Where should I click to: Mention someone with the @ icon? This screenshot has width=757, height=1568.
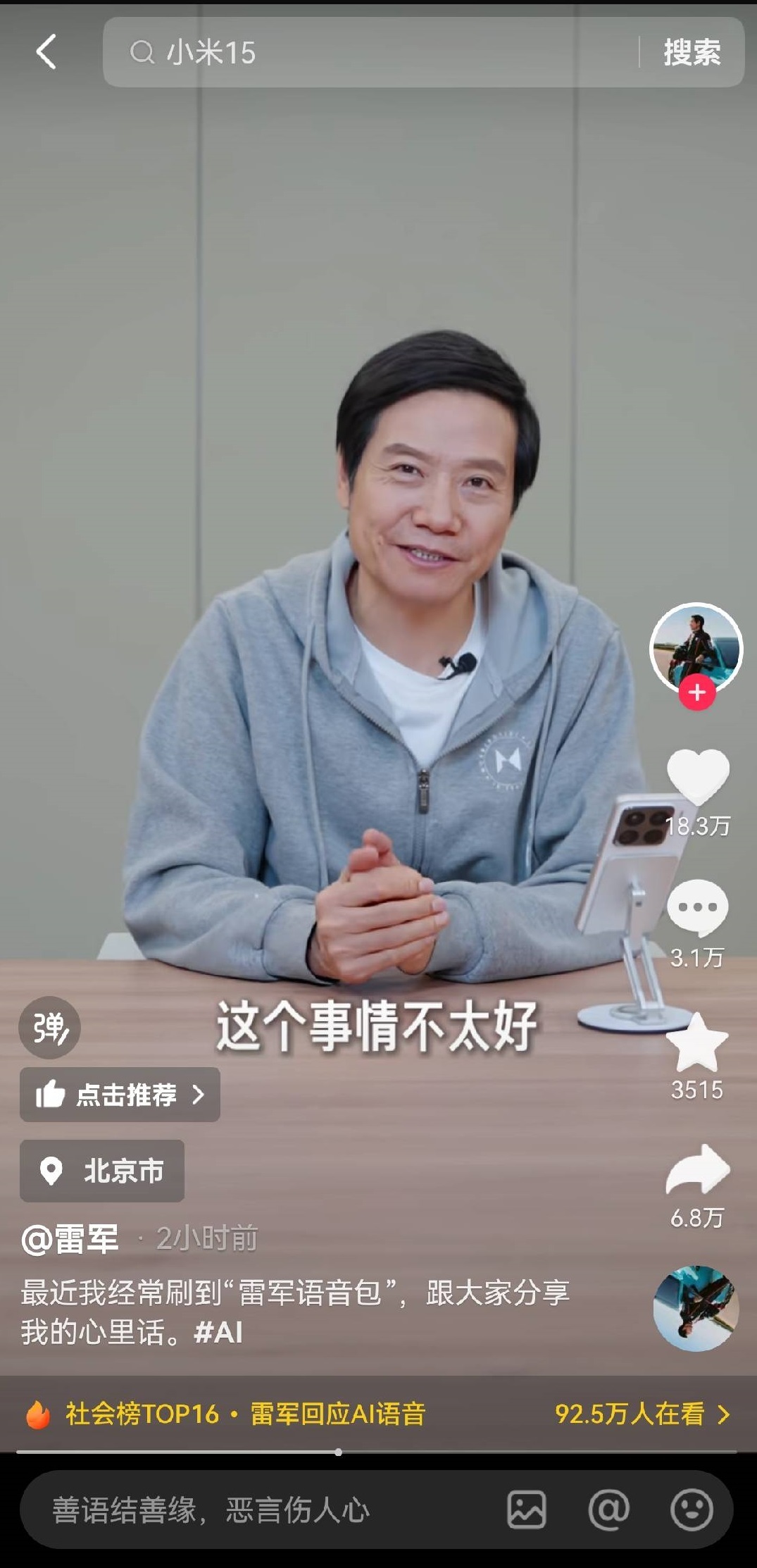(x=608, y=1510)
